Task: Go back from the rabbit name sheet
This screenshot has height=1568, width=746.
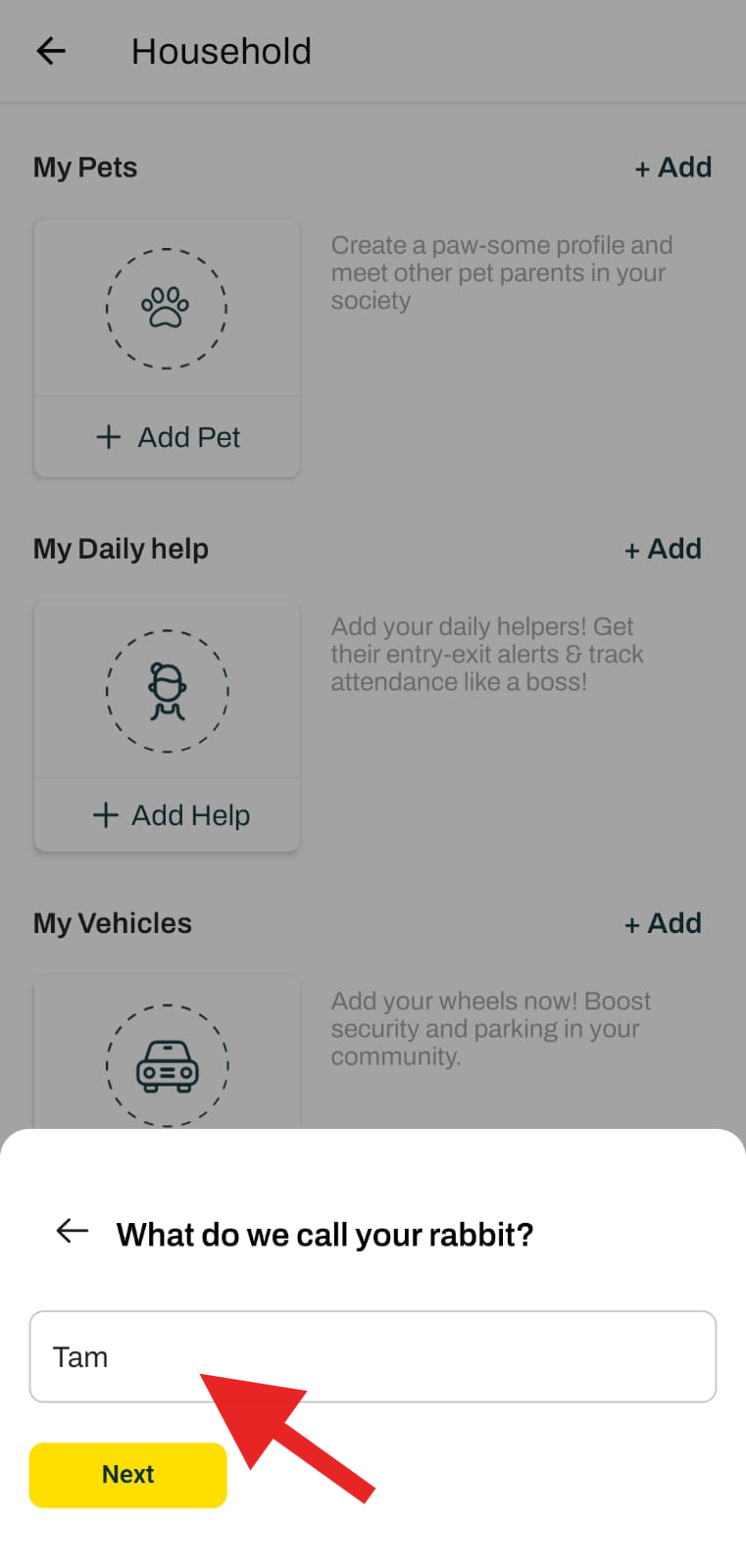Action: 73,1231
